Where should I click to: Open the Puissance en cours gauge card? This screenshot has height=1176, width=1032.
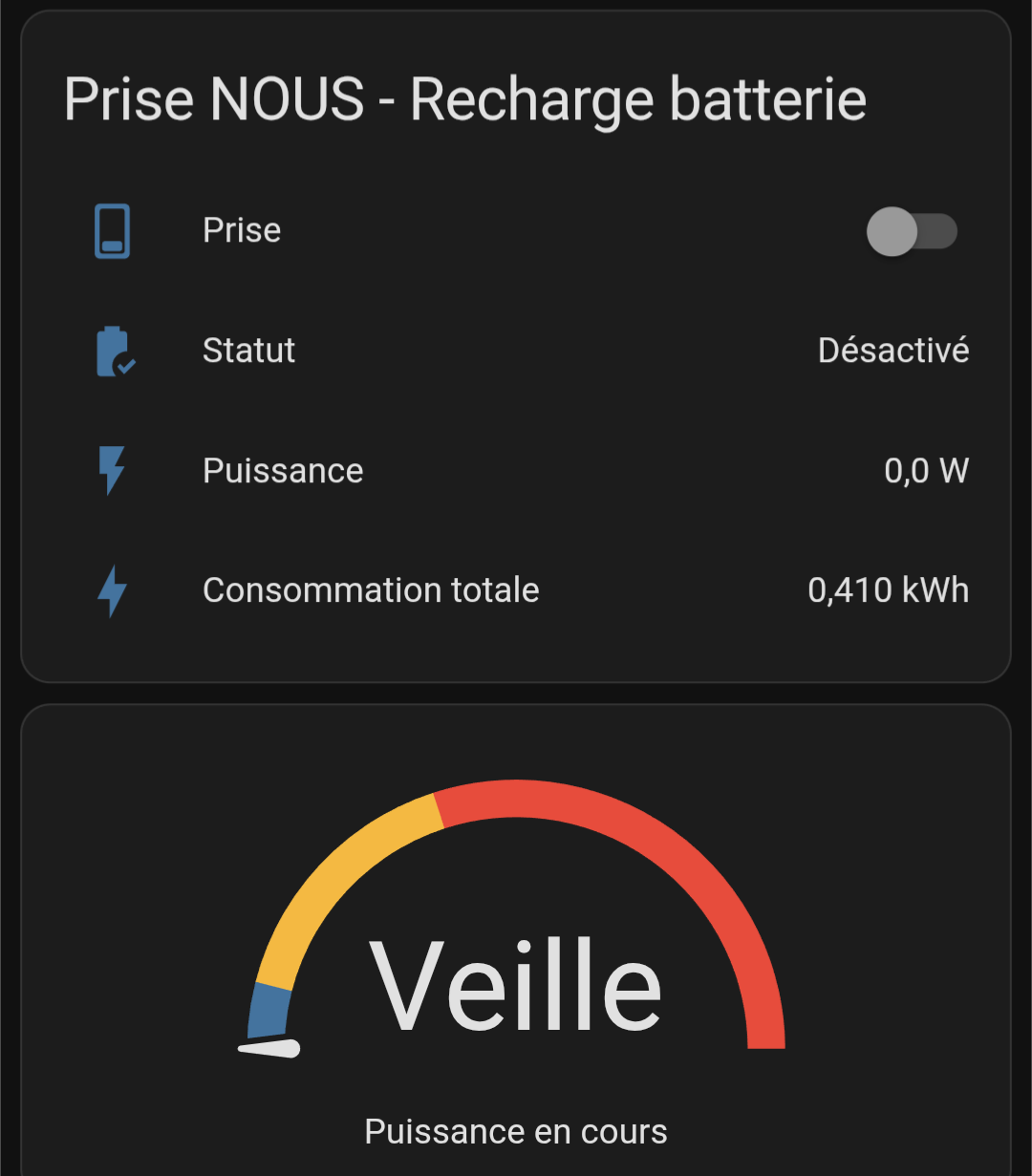click(516, 984)
